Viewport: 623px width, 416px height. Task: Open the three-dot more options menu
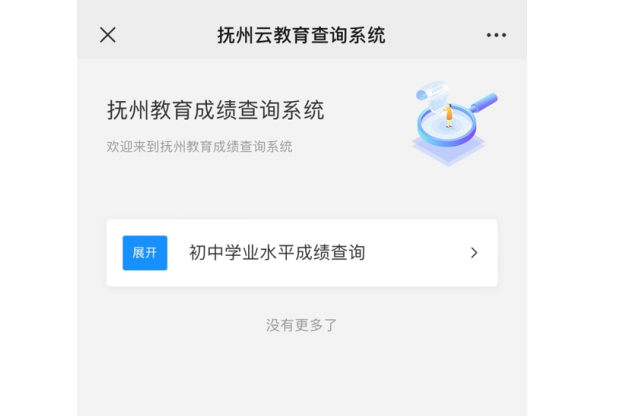(x=496, y=35)
